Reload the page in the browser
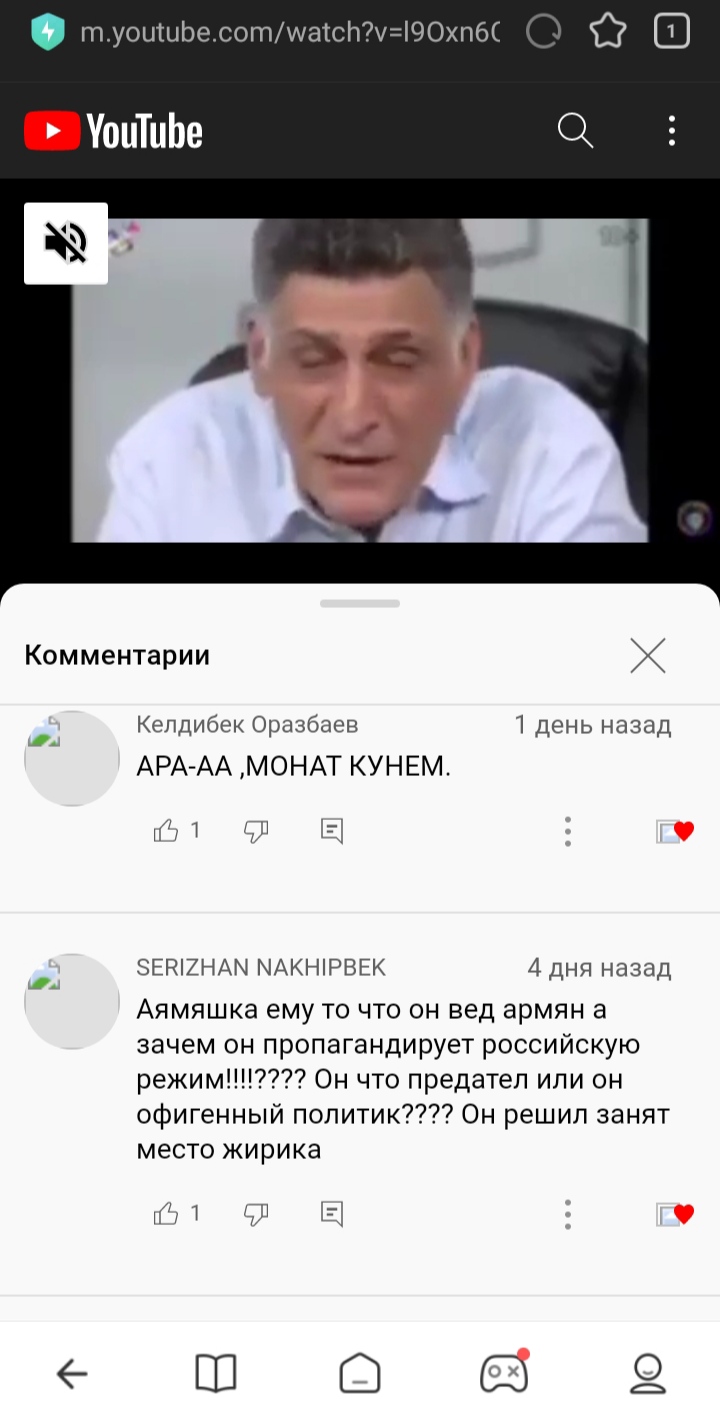720x1411 pixels. [543, 33]
